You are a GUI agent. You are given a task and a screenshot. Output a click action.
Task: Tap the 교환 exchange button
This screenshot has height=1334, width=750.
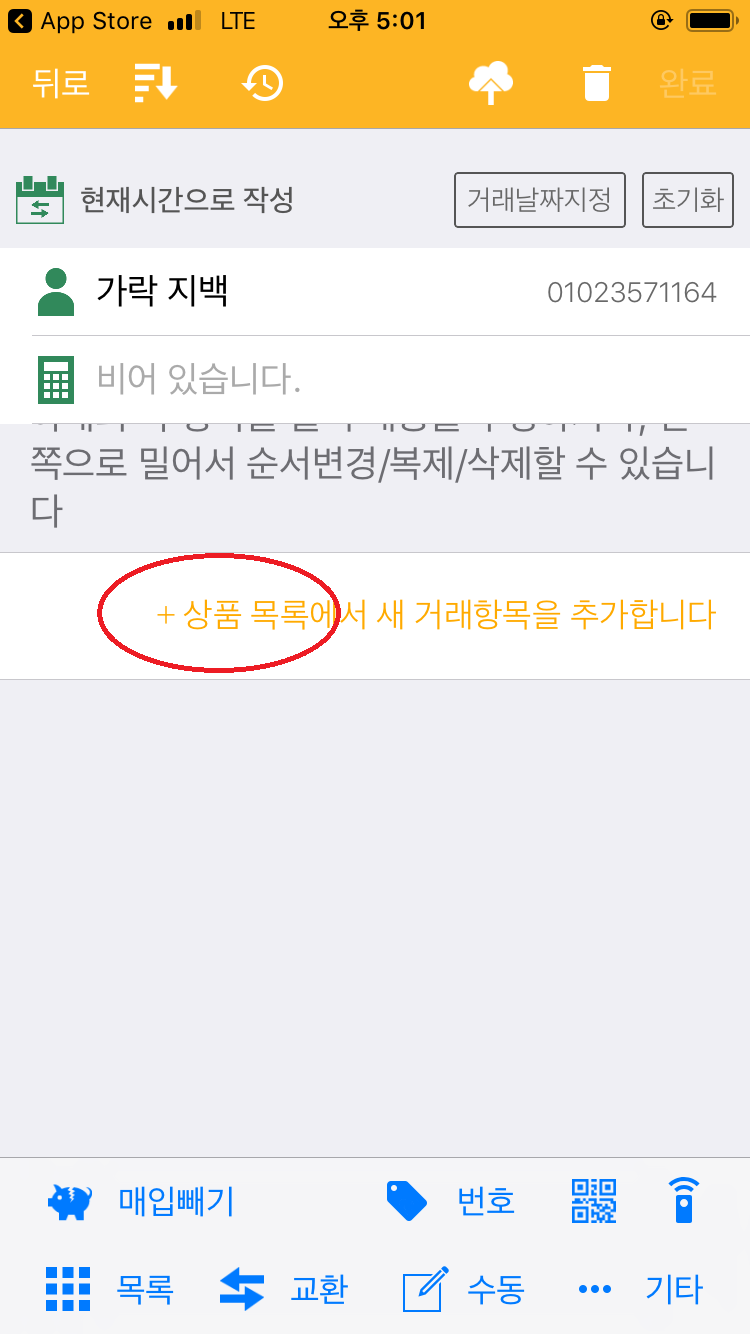283,1289
